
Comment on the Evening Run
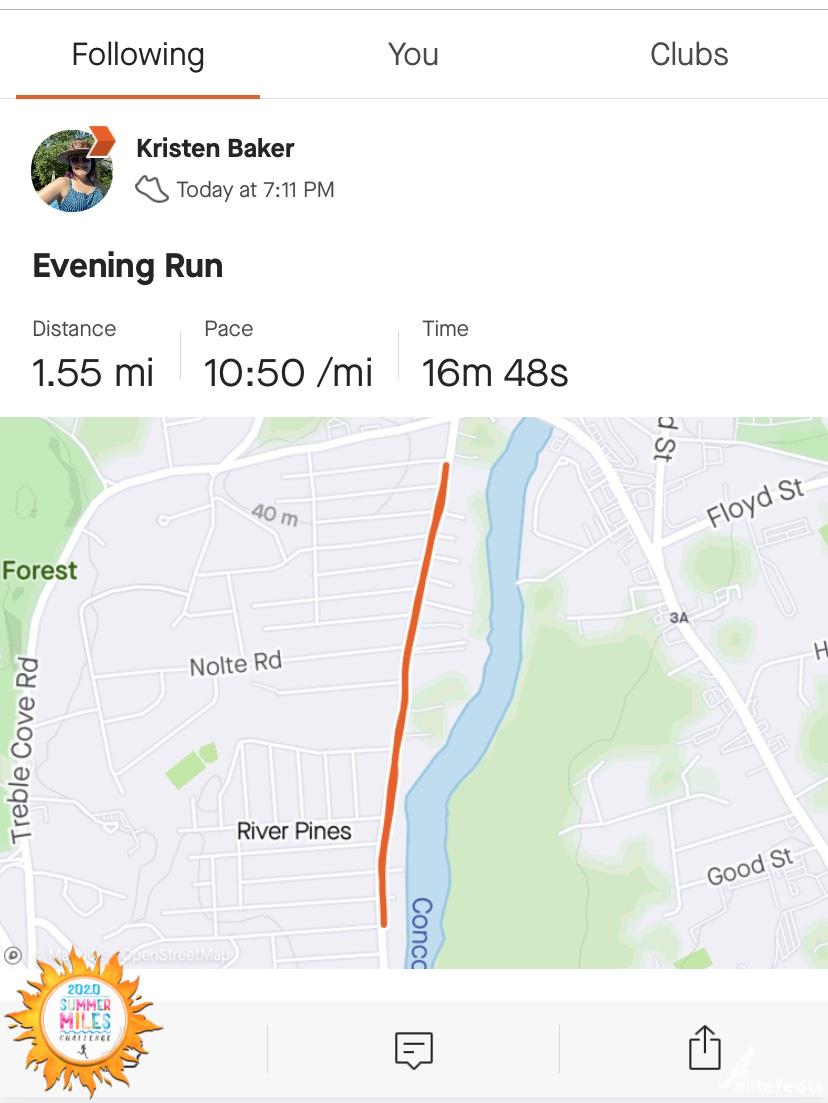(413, 1048)
